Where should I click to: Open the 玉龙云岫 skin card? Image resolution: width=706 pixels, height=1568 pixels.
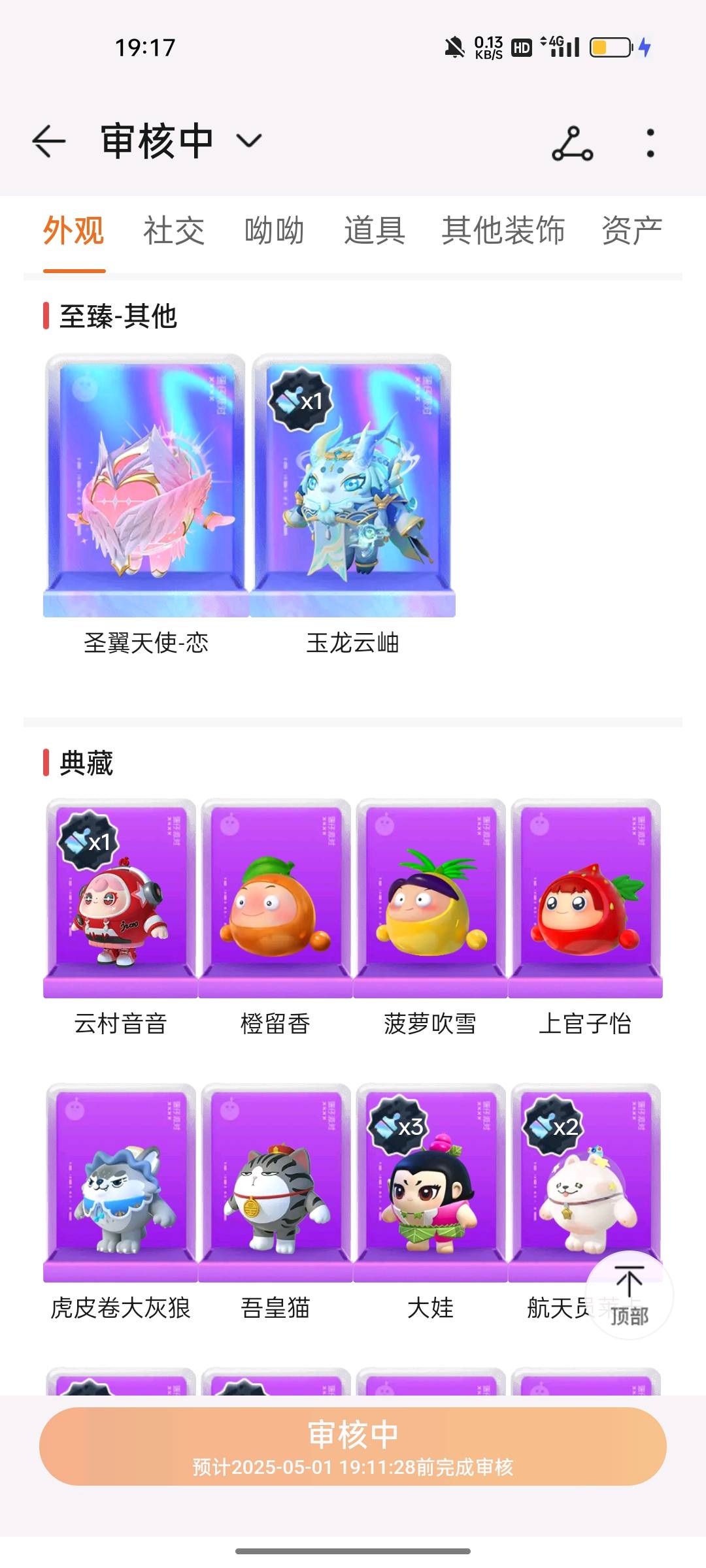(352, 486)
